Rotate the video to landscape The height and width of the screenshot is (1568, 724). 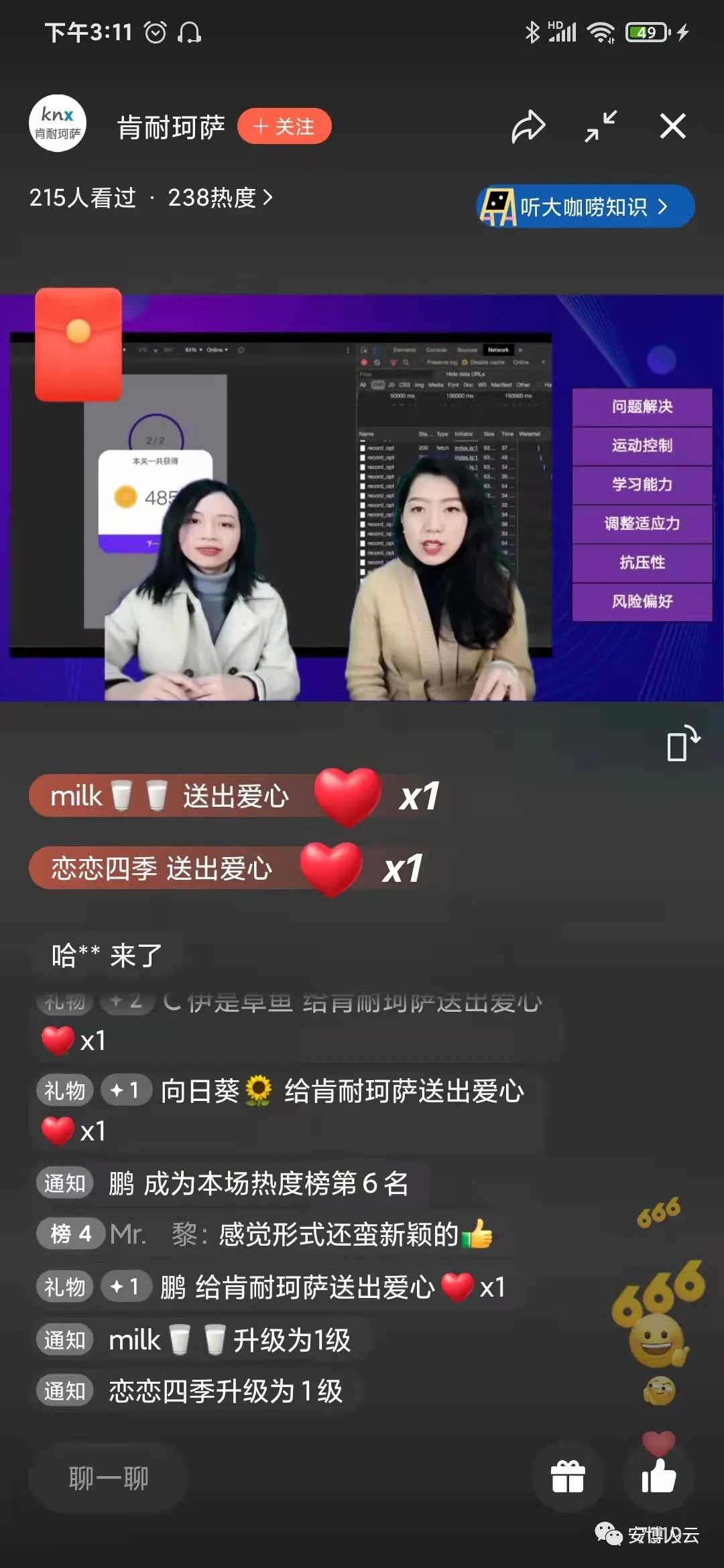(x=682, y=743)
